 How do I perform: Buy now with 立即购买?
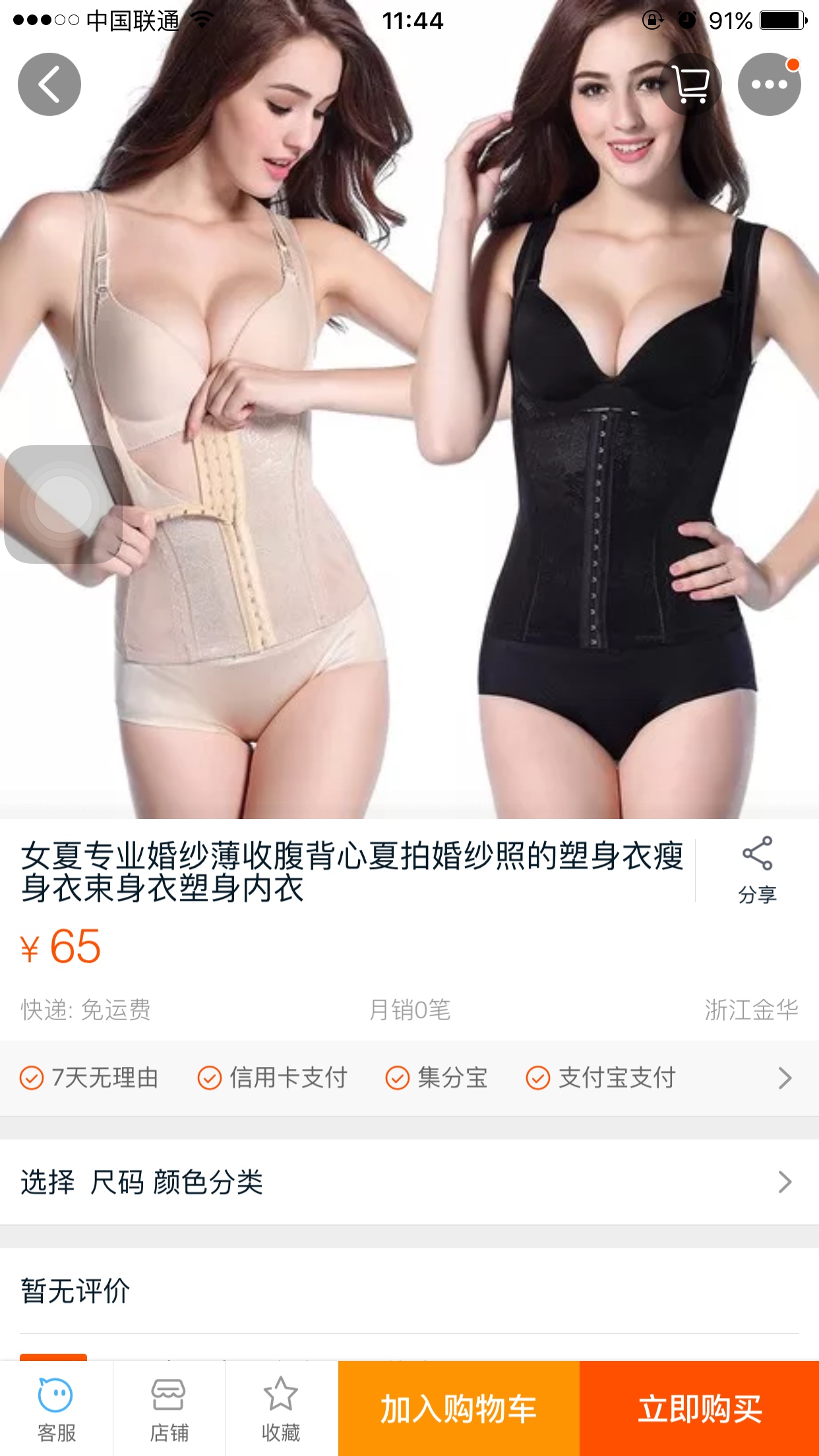[x=699, y=1409]
